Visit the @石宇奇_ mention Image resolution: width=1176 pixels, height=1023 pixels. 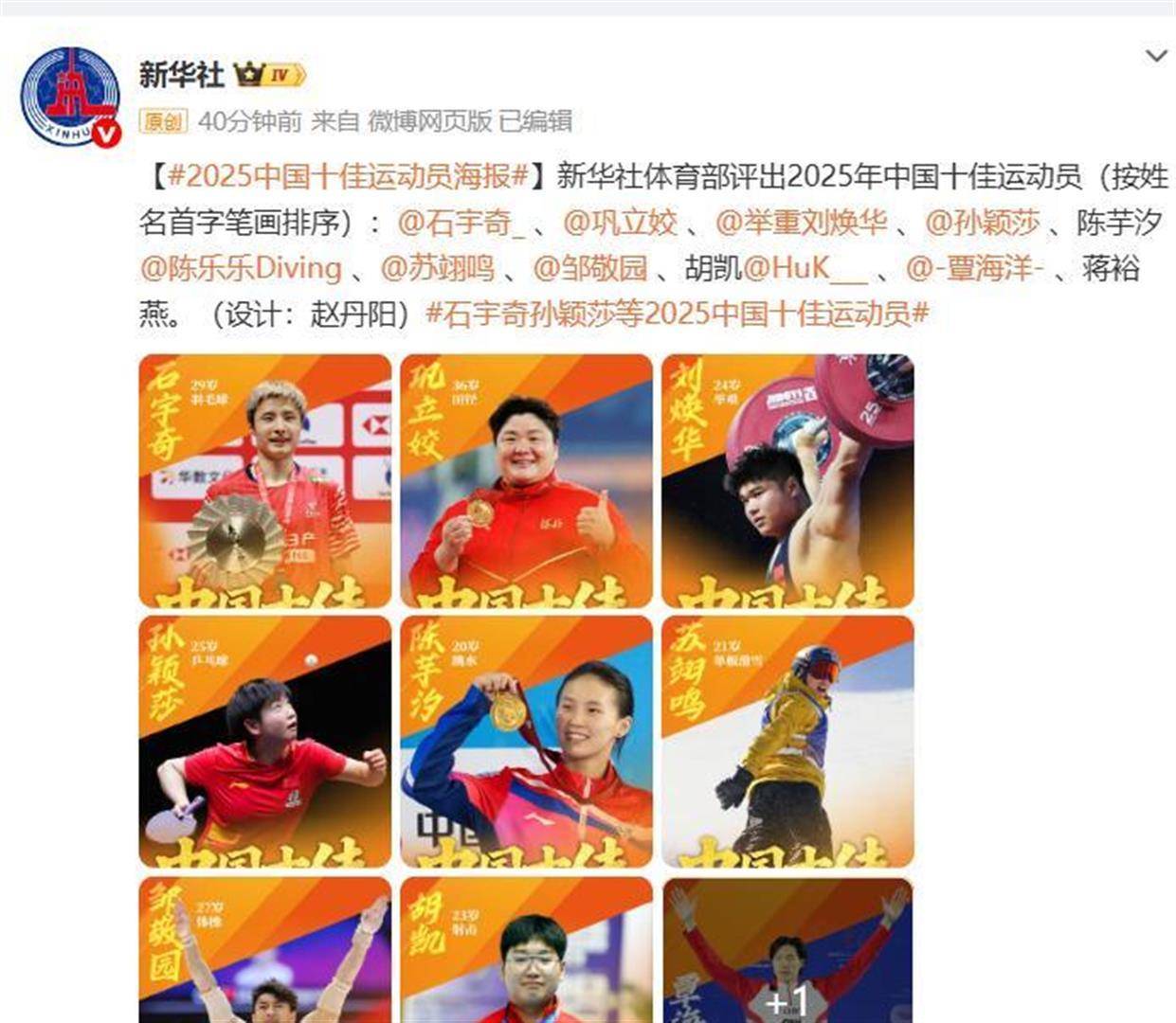pyautogui.click(x=461, y=223)
